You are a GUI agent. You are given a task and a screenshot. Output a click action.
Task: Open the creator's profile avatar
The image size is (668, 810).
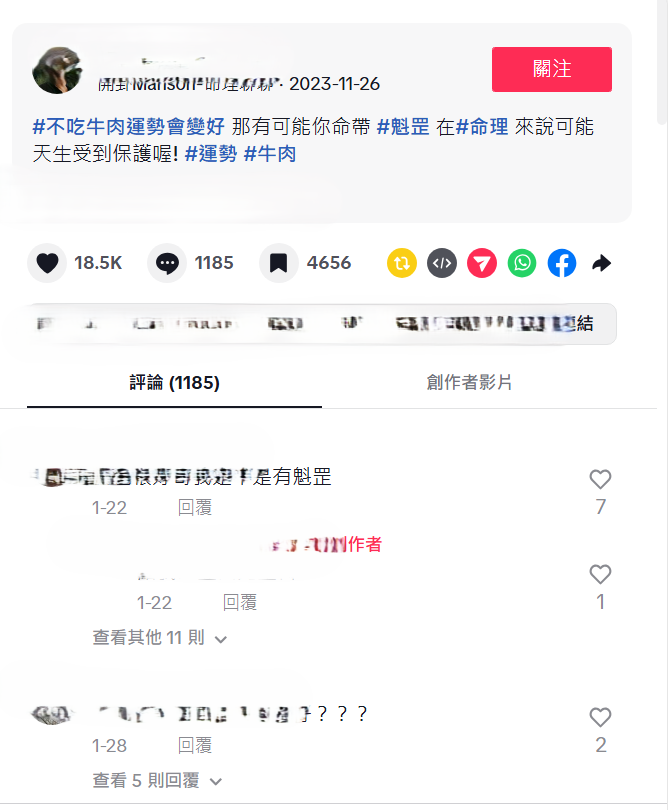[x=57, y=70]
